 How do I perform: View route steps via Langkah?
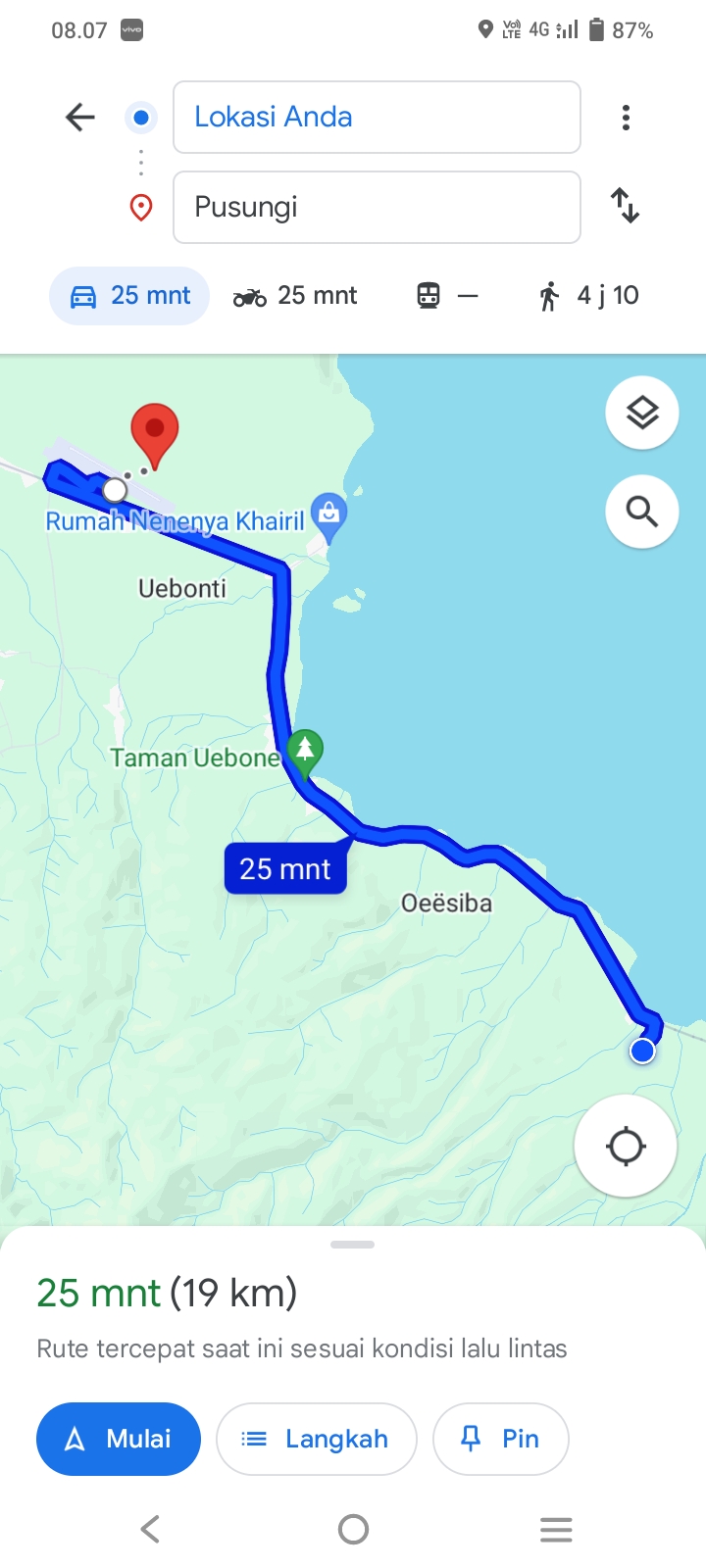click(x=317, y=1439)
